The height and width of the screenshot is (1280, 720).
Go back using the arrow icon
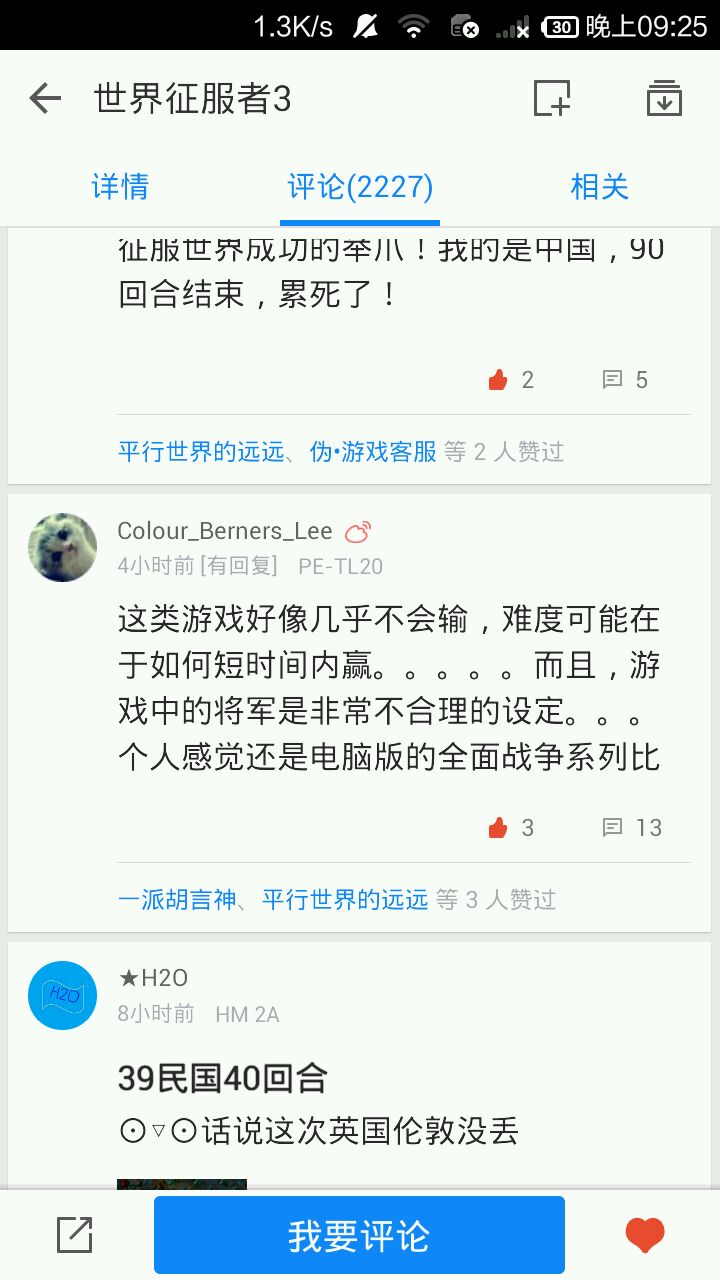pos(45,99)
